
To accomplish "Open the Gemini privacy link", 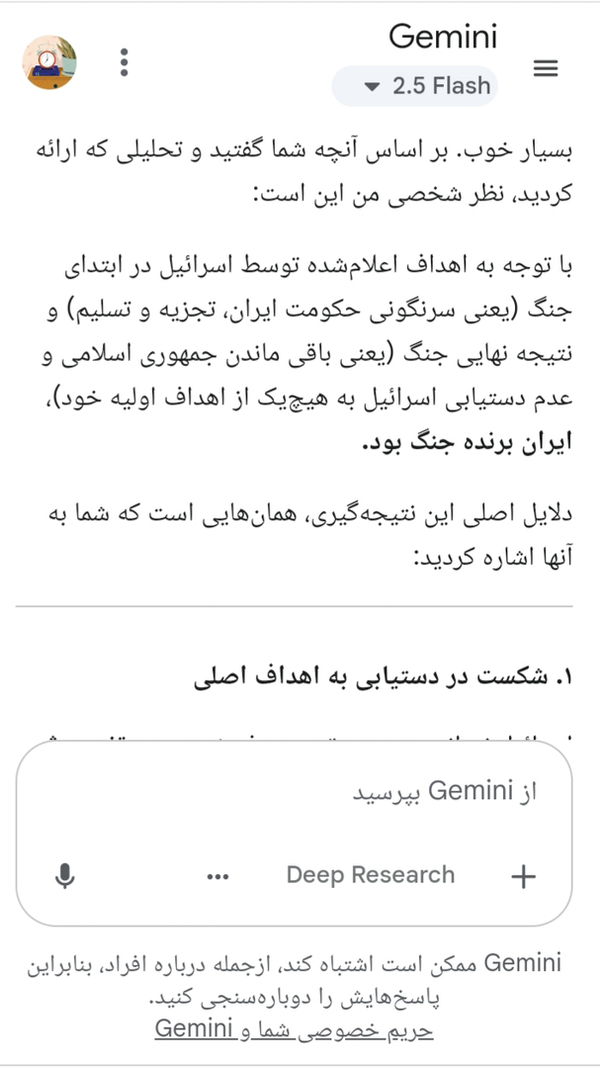I will [x=294, y=1028].
